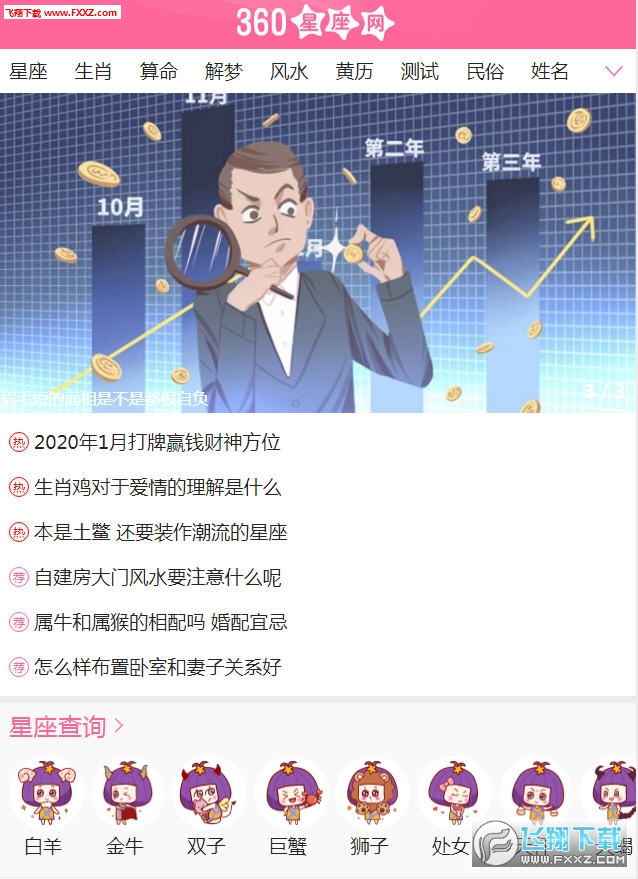Read 生肖鸡对于爱情的理解是什么

tap(157, 487)
